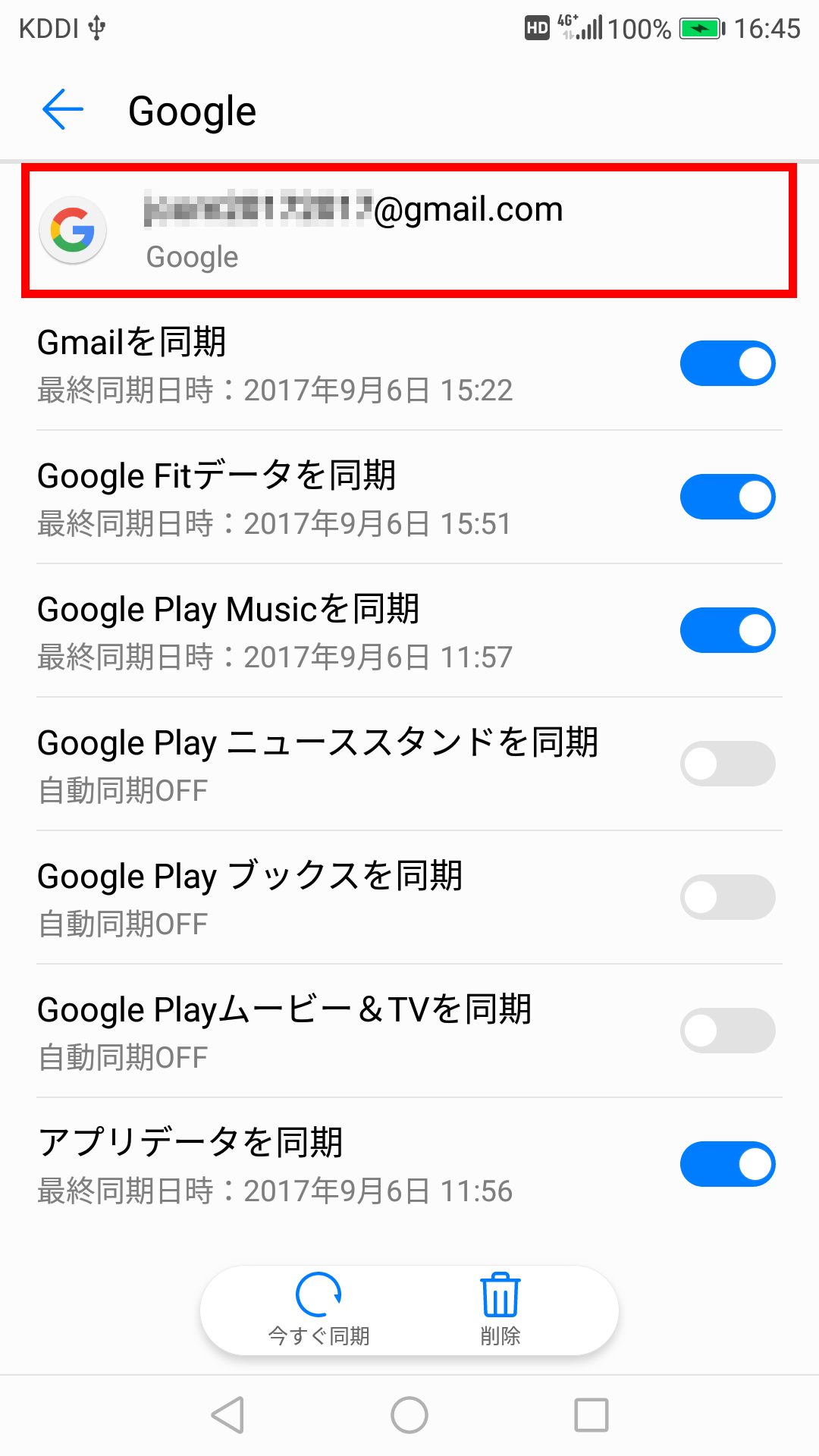Open the gmail.com account entry
The image size is (819, 1456).
click(x=409, y=231)
